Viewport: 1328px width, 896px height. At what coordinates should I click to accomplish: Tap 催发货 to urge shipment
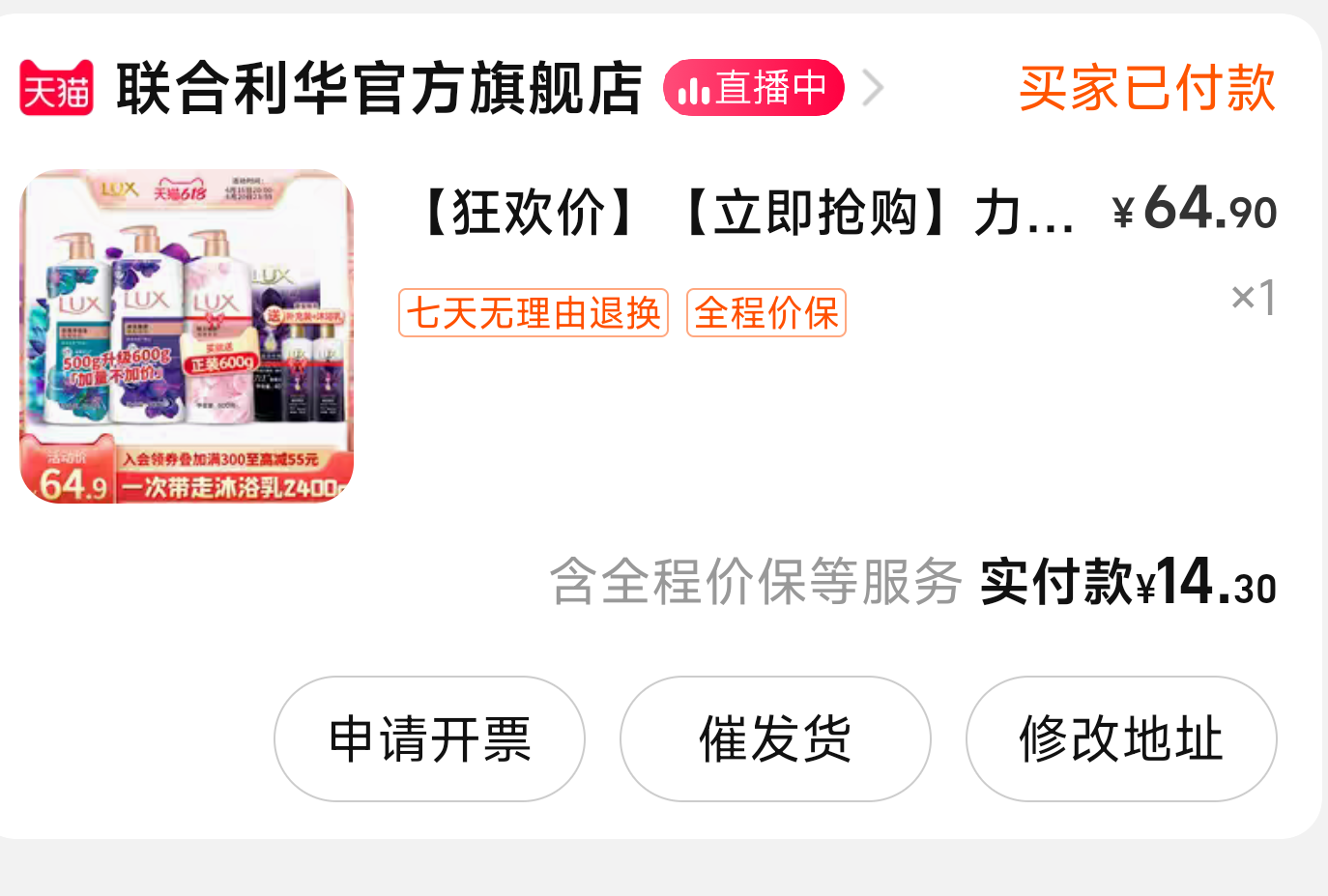pyautogui.click(x=775, y=739)
